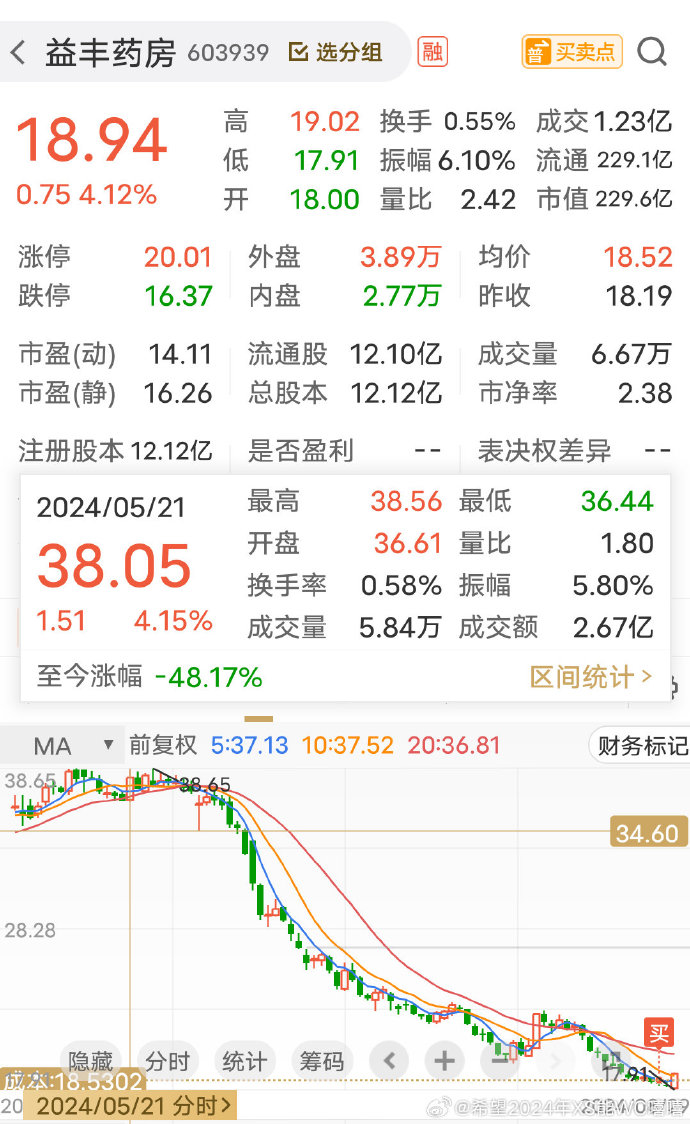Tap the 融 margin trading badge
The image size is (690, 1124).
tap(432, 52)
